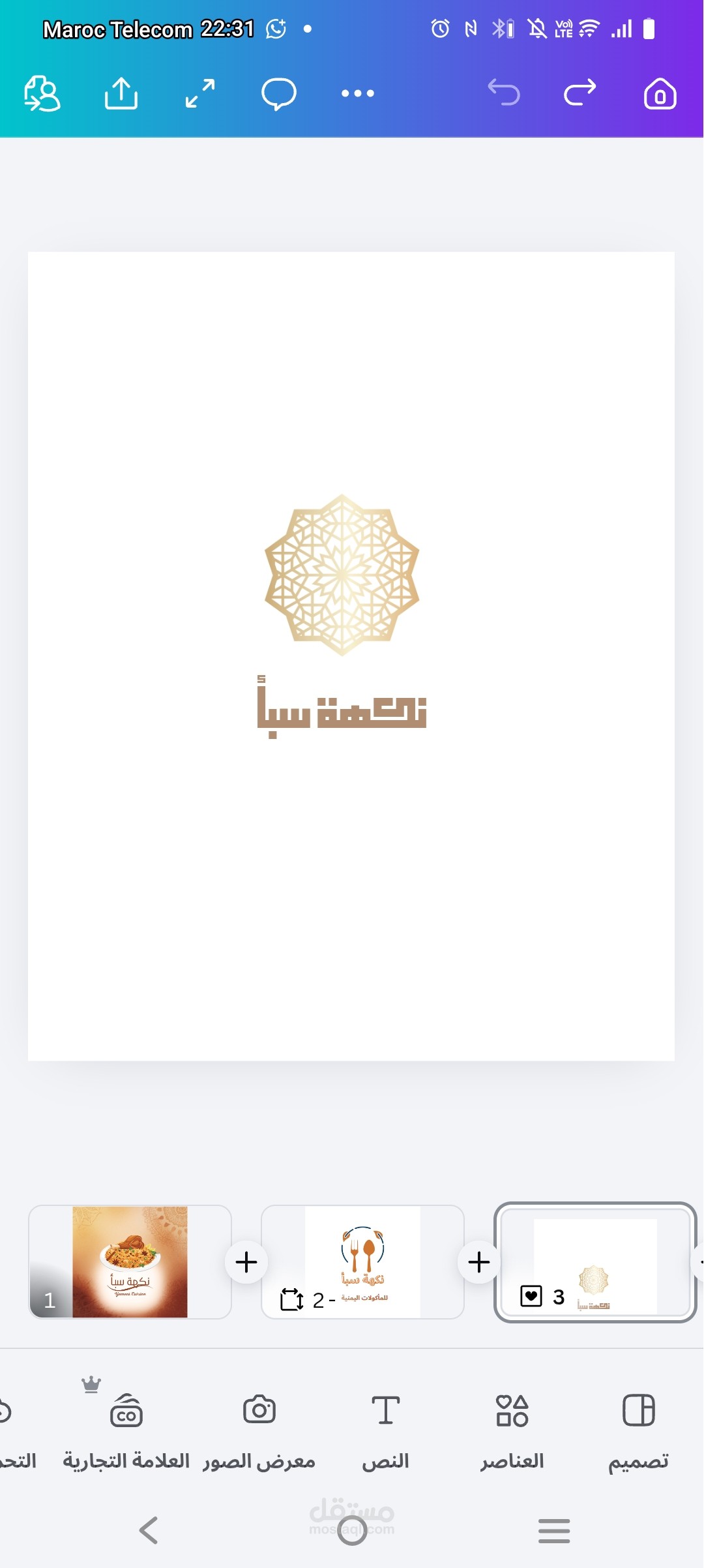
Task: Open النص text panel
Action: 385,1410
